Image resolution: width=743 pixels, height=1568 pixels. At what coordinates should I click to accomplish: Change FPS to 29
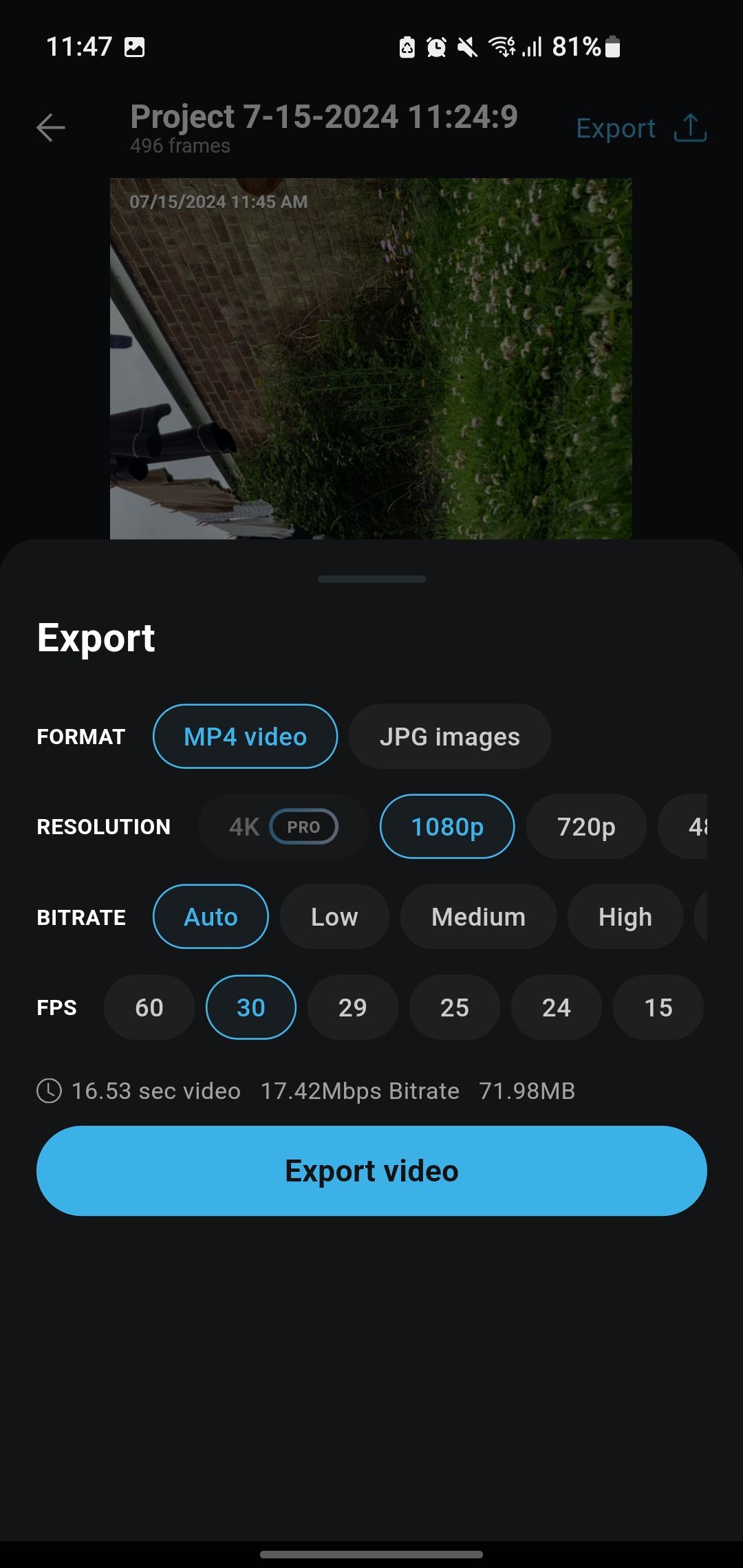pos(353,1008)
